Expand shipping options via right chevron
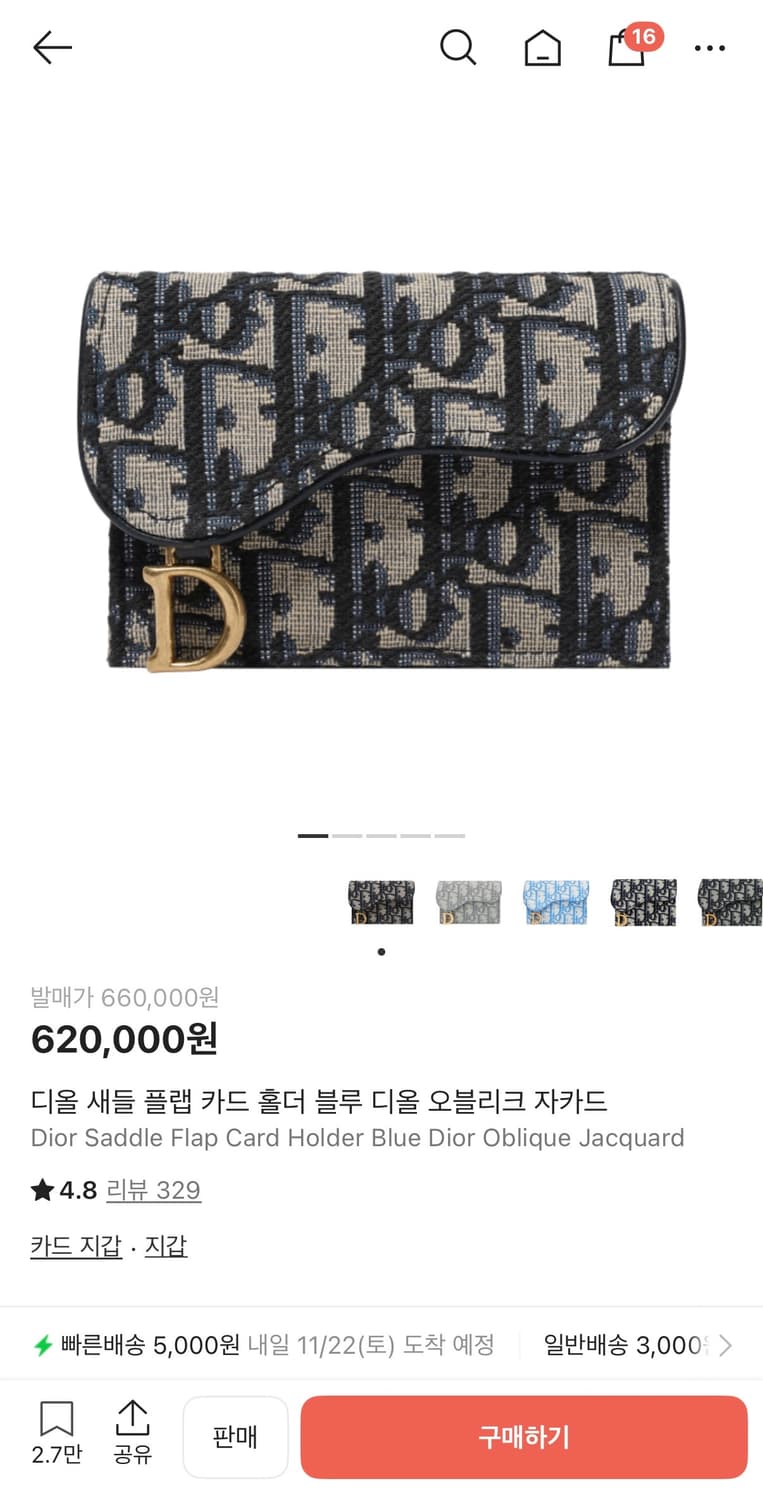This screenshot has height=1500, width=763. click(x=726, y=1345)
